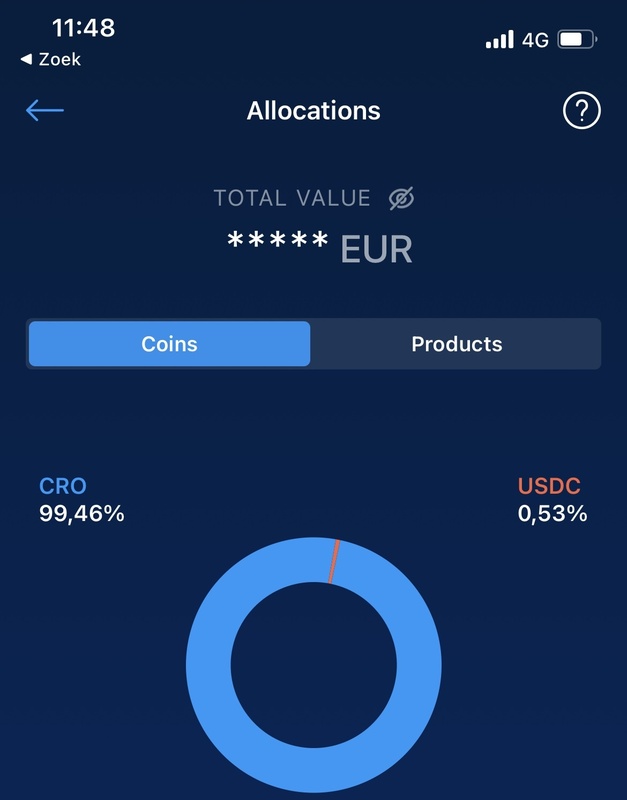Return to Zoek app in status bar
The width and height of the screenshot is (627, 800).
point(50,60)
